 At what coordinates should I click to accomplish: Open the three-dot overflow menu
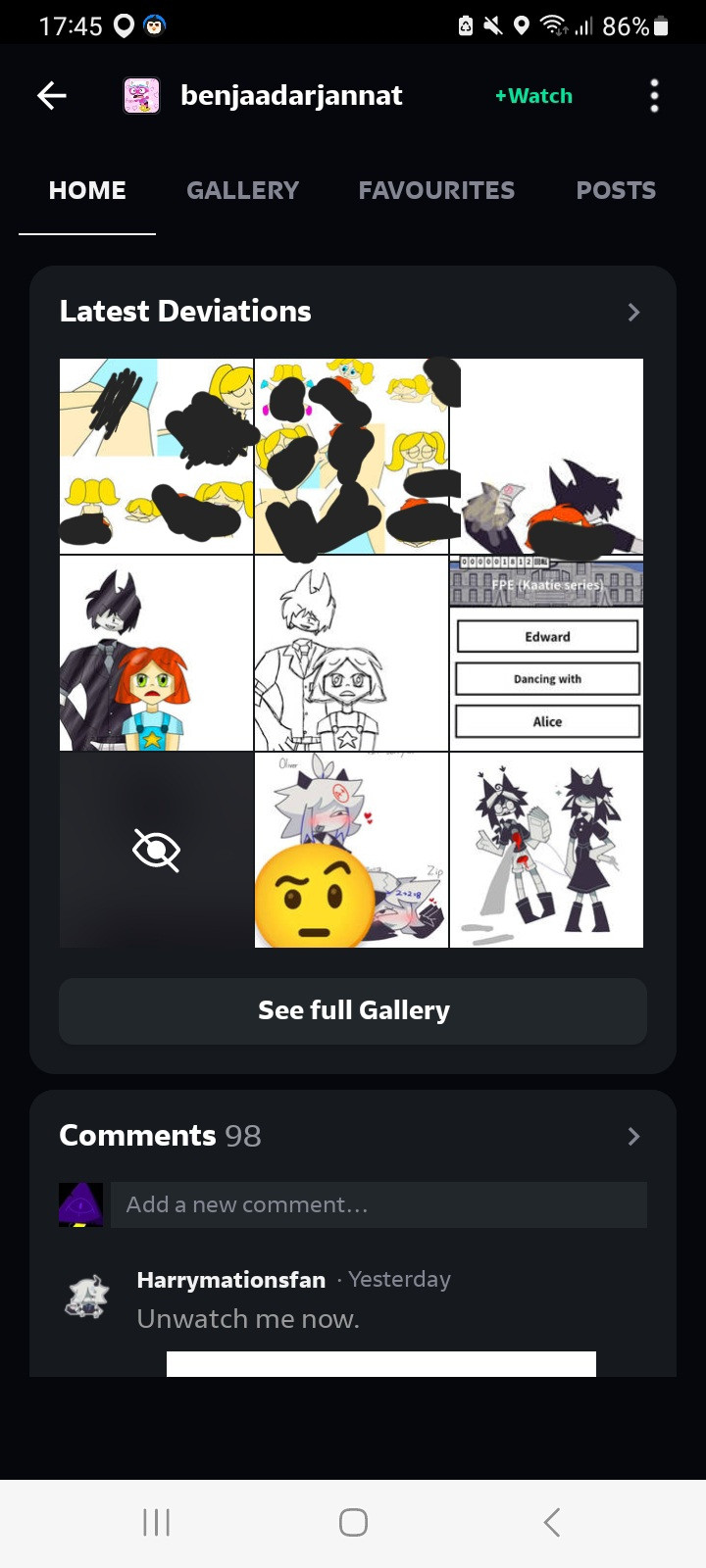coord(654,95)
